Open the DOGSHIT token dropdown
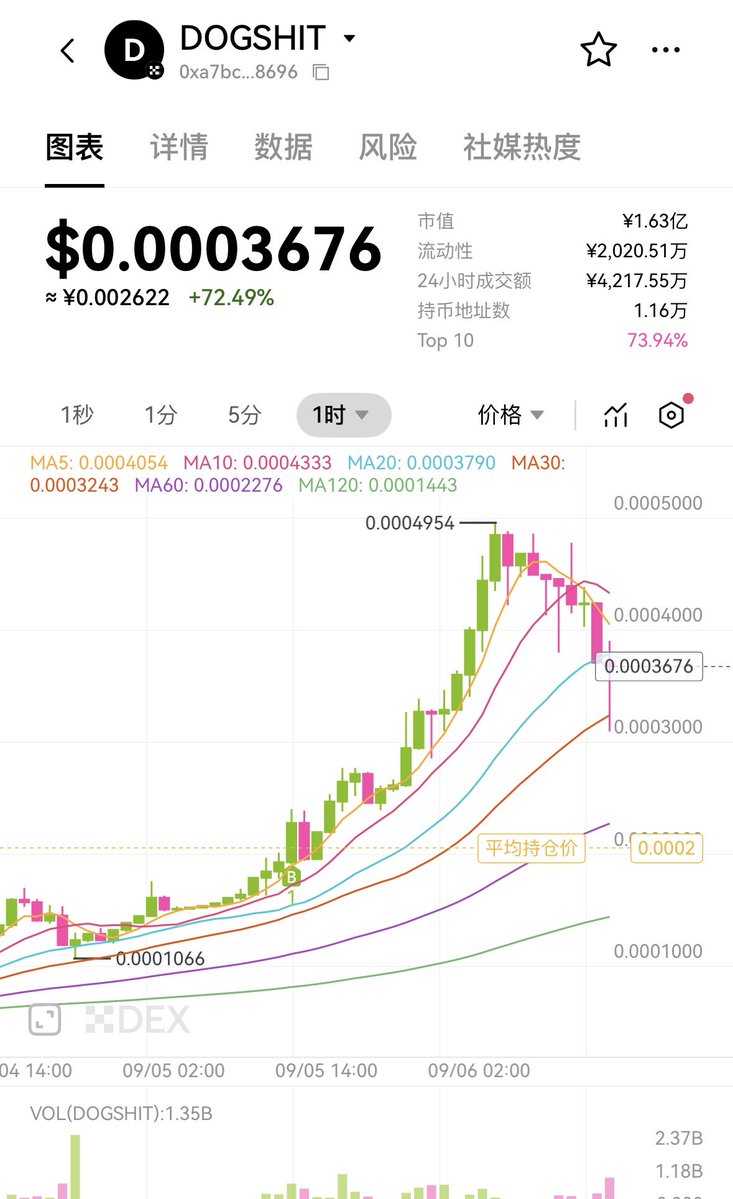 [349, 39]
